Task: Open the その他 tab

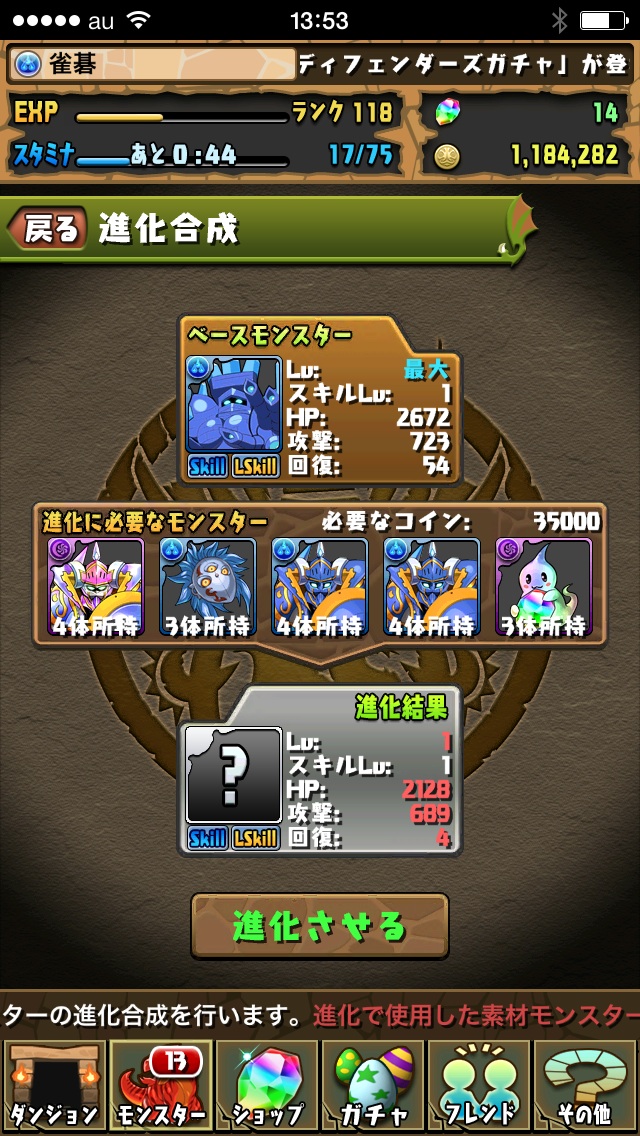Action: pos(585,1085)
